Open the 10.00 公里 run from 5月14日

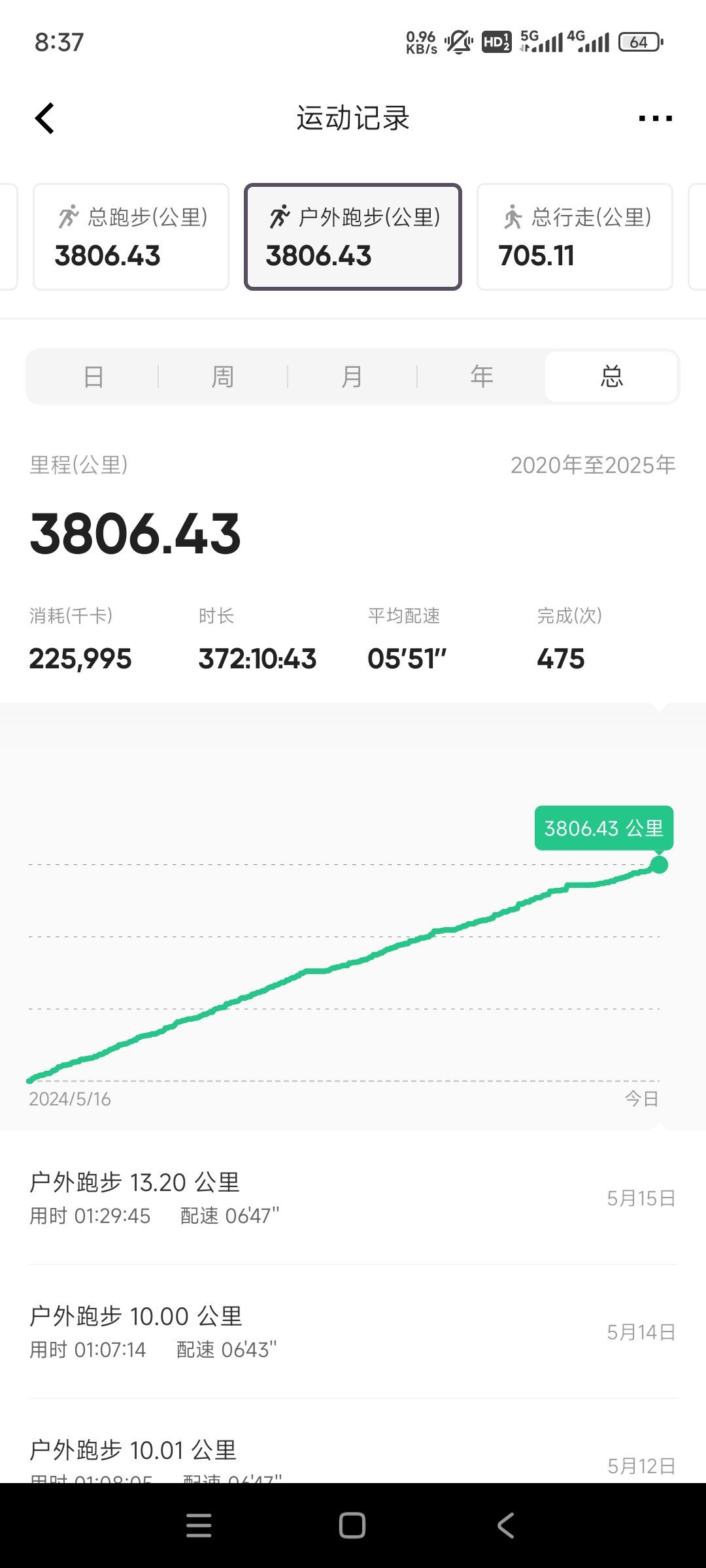pyautogui.click(x=353, y=1331)
